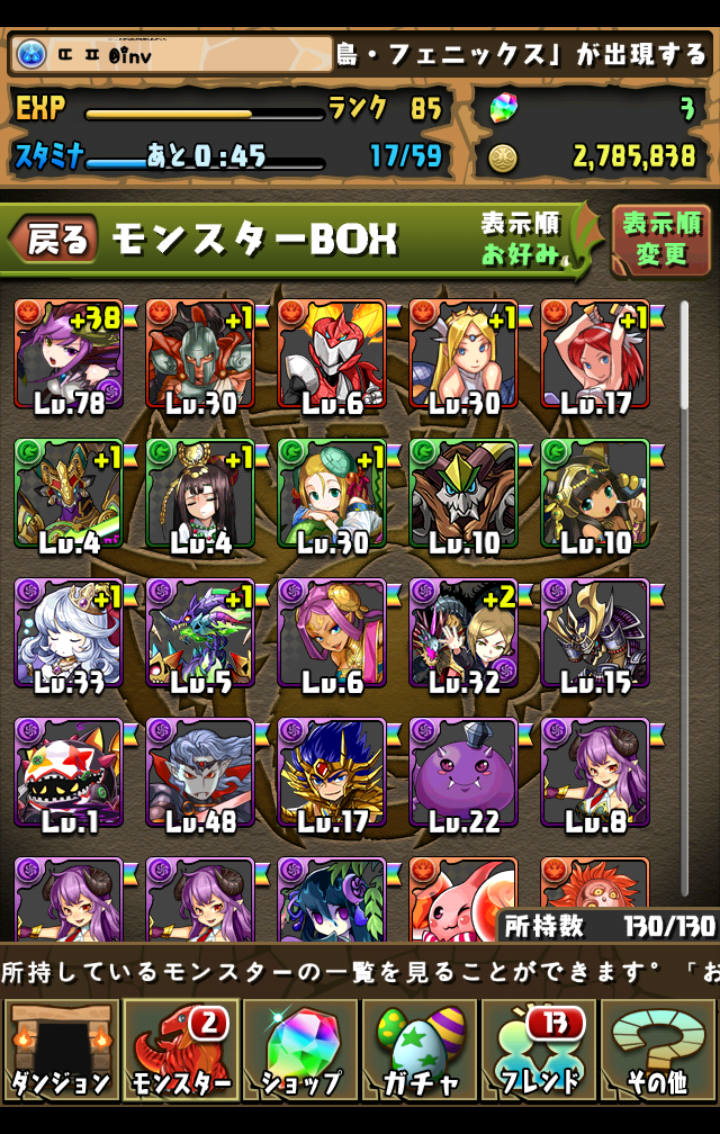
Task: Open the Lv.33 white-haired dark monster
Action: (69, 634)
